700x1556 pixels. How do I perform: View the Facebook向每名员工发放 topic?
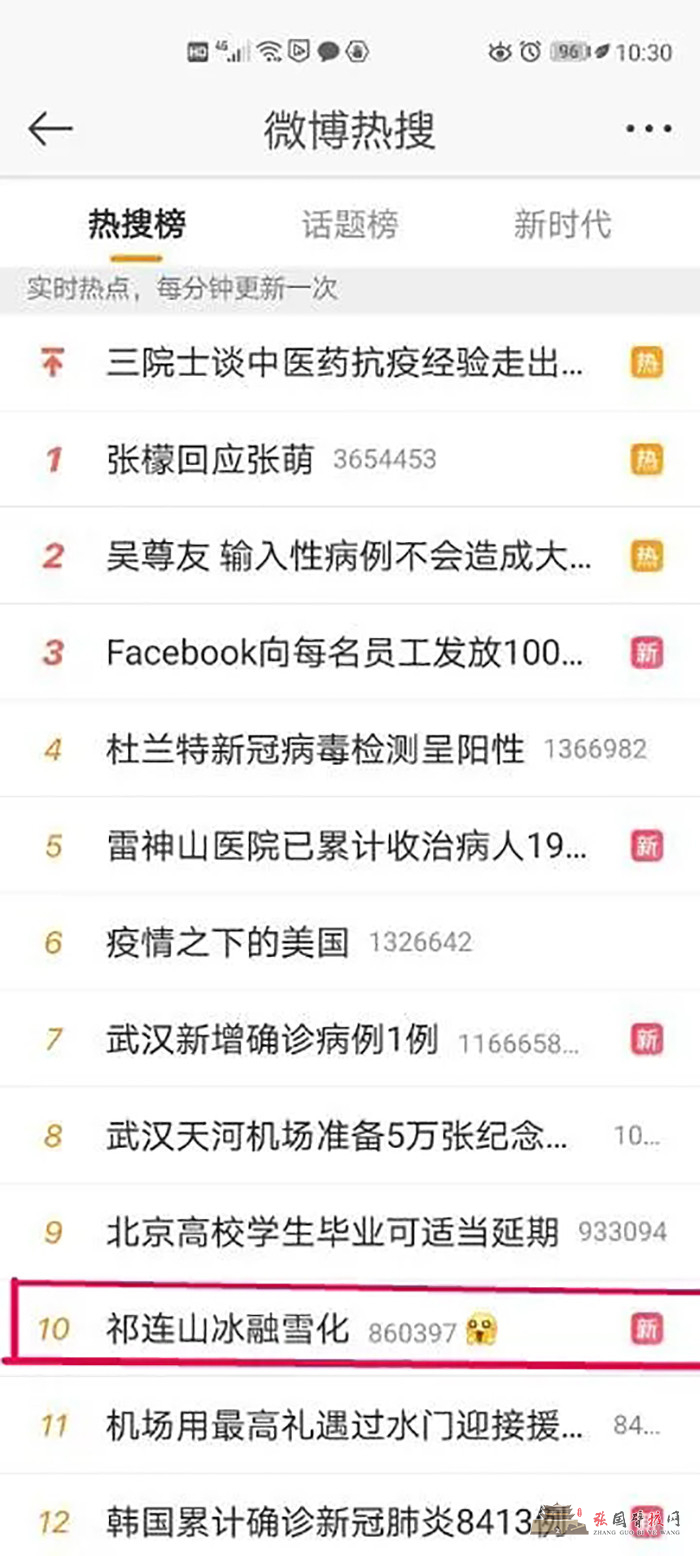click(x=344, y=653)
